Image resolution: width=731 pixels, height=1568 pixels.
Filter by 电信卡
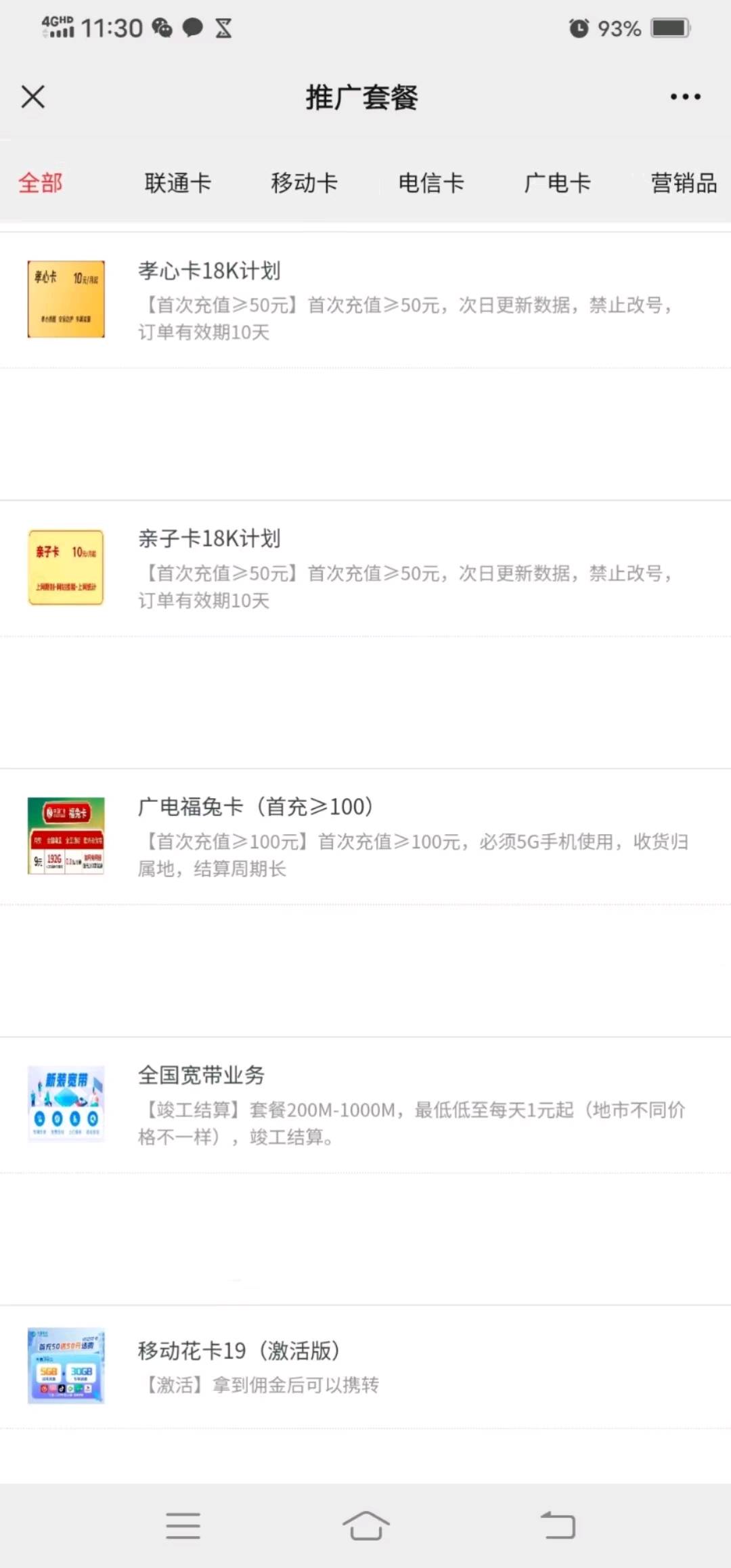click(431, 183)
